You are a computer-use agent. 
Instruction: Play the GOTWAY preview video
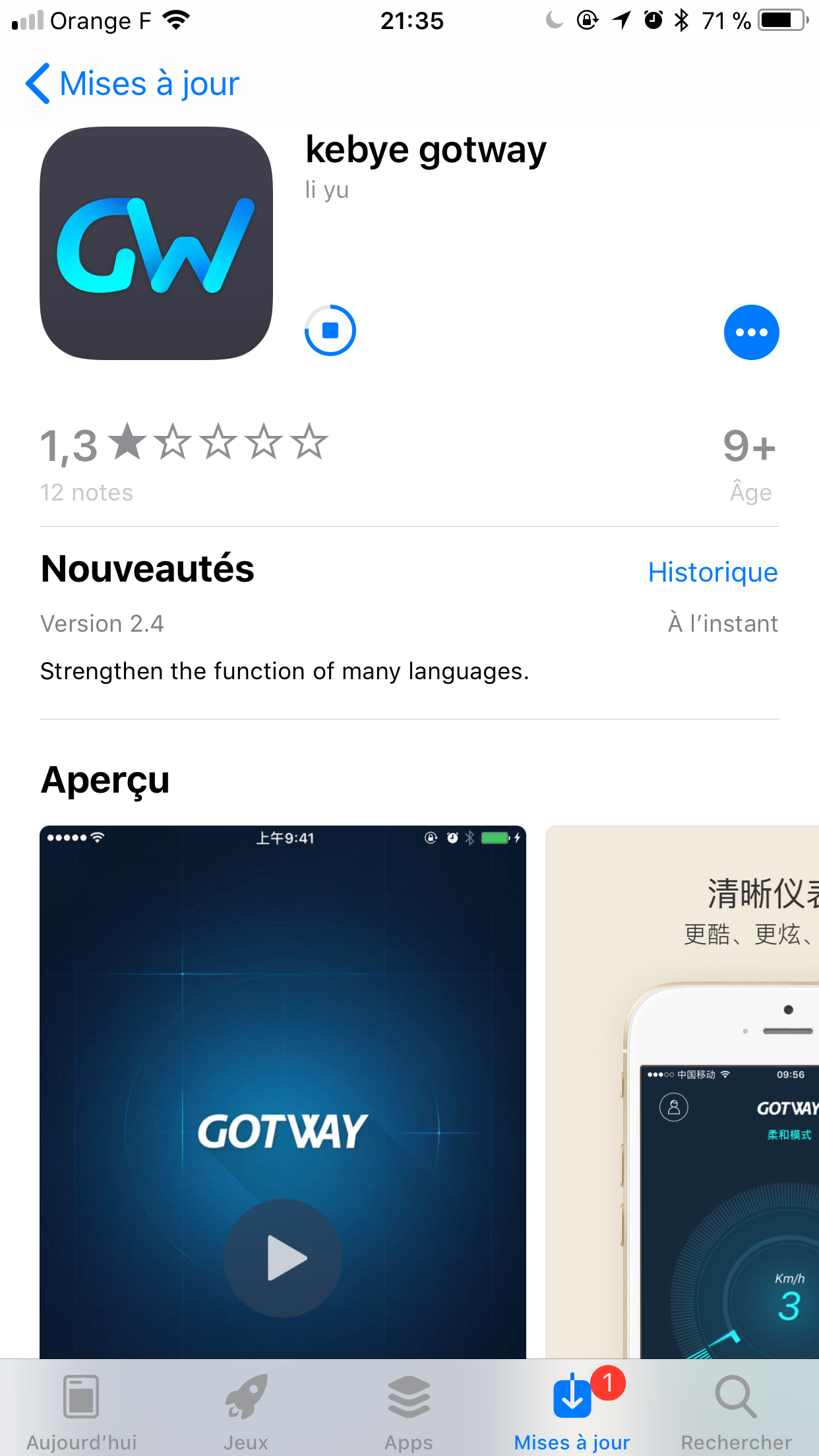point(283,1258)
